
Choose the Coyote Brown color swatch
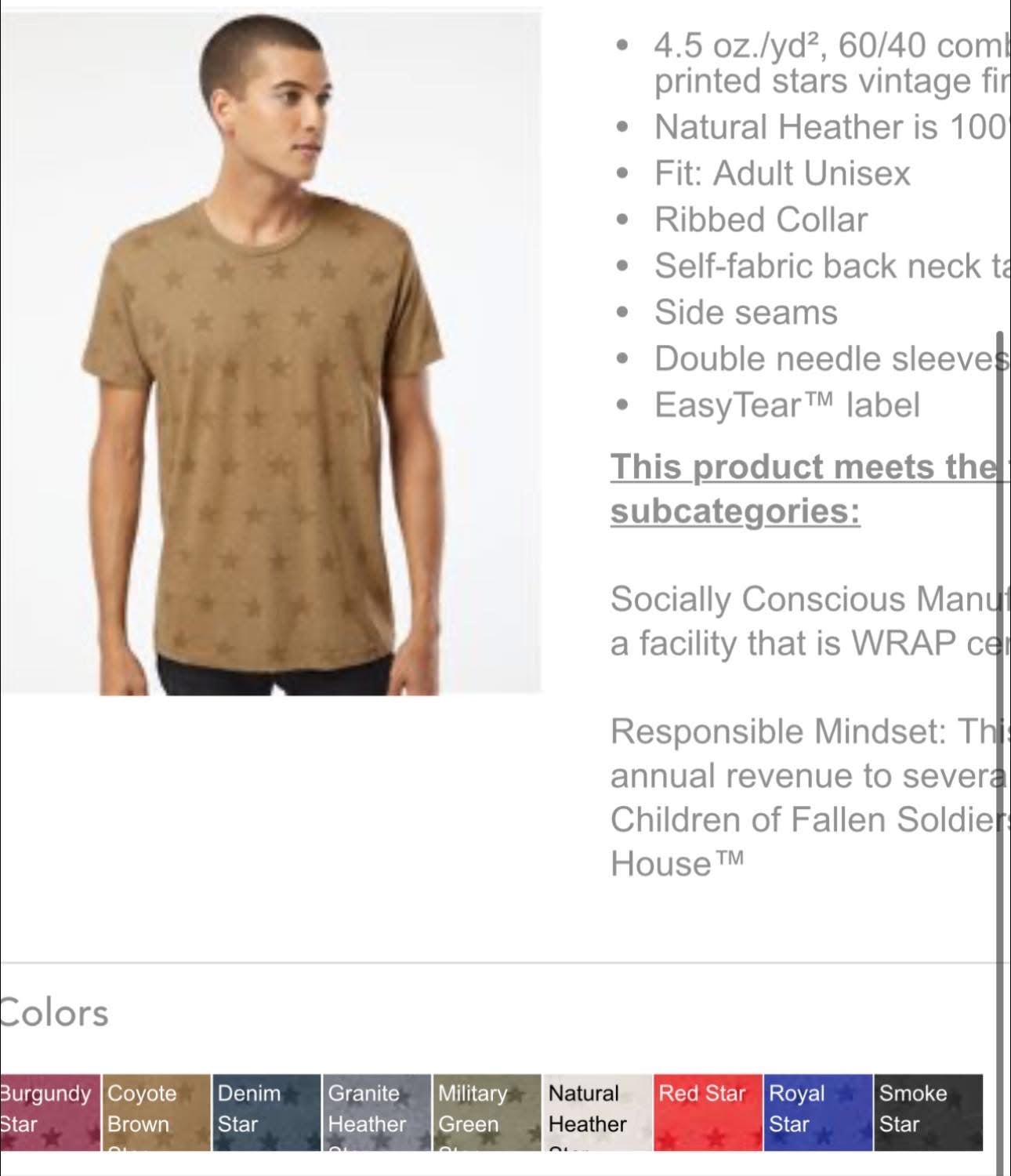pos(157,1112)
